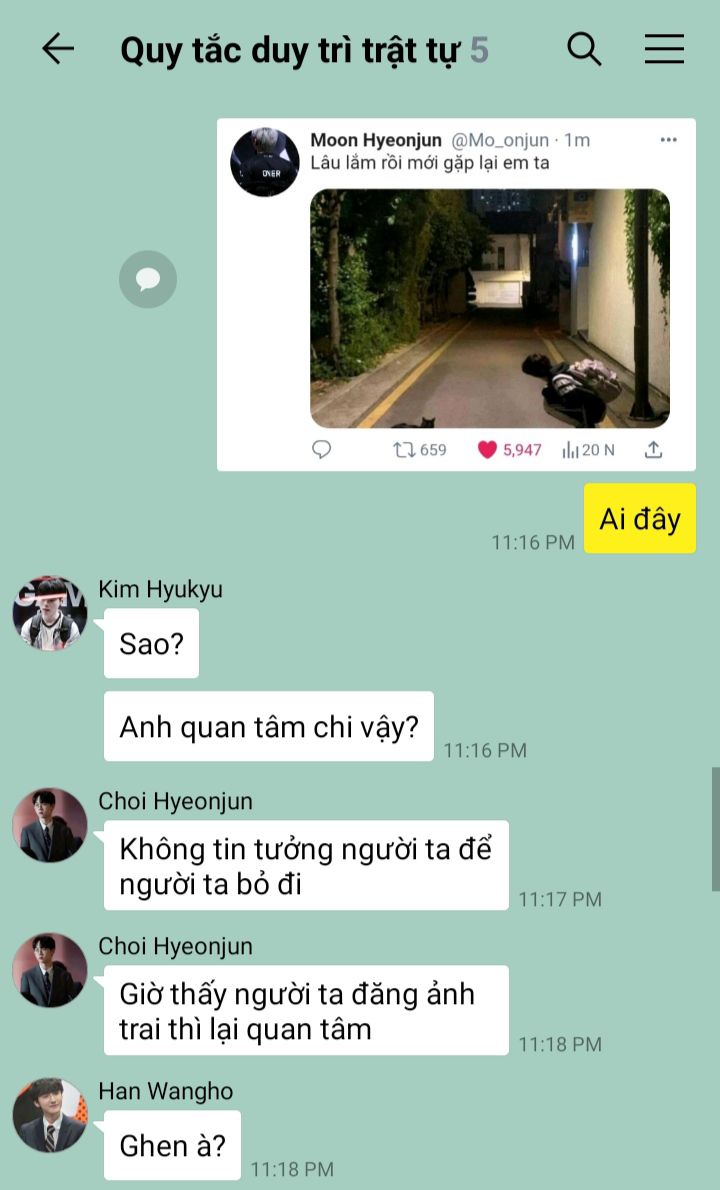720x1190 pixels.
Task: Go back from the chat room
Action: pos(58,49)
